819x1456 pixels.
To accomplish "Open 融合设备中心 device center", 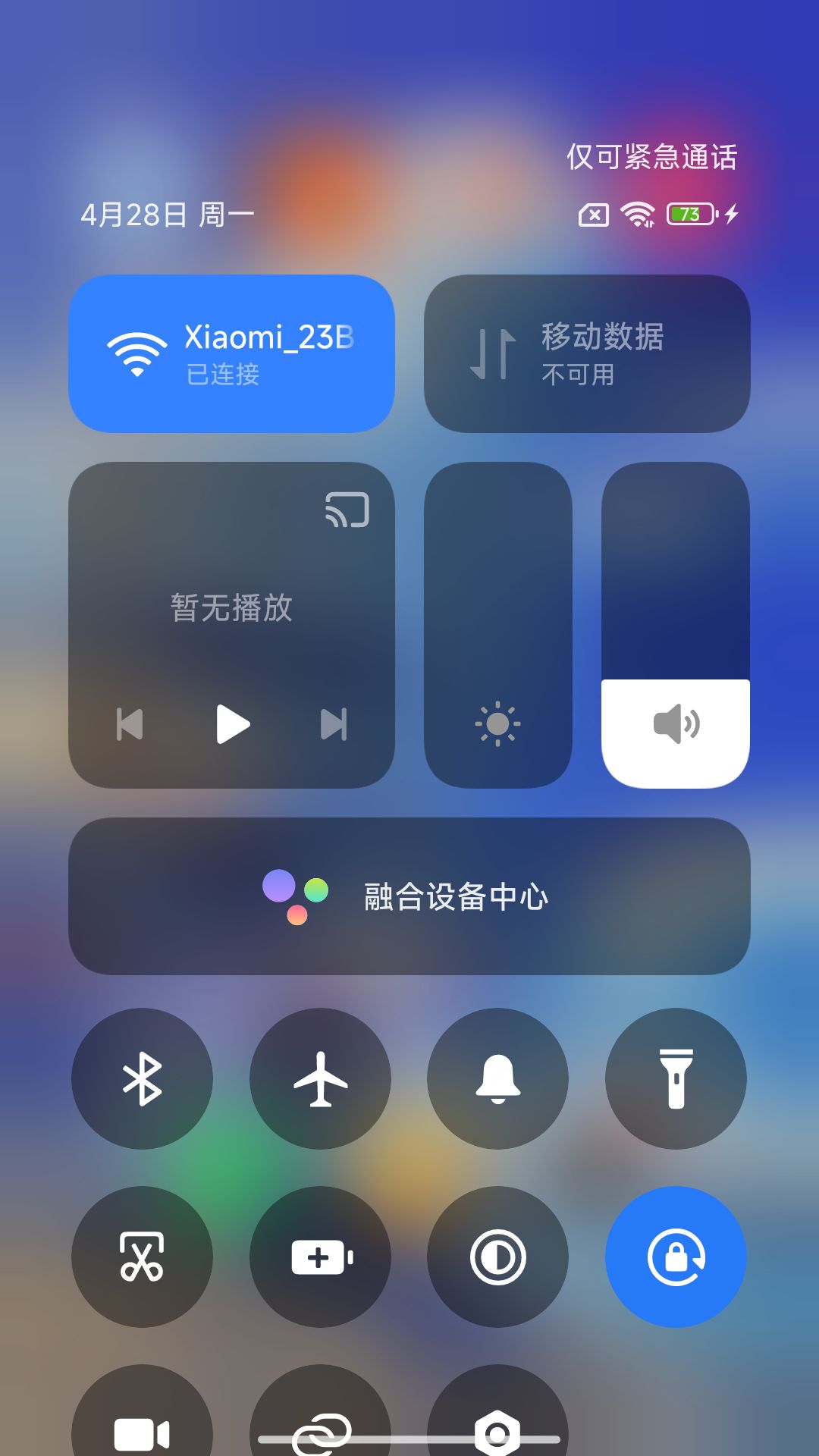I will click(409, 896).
